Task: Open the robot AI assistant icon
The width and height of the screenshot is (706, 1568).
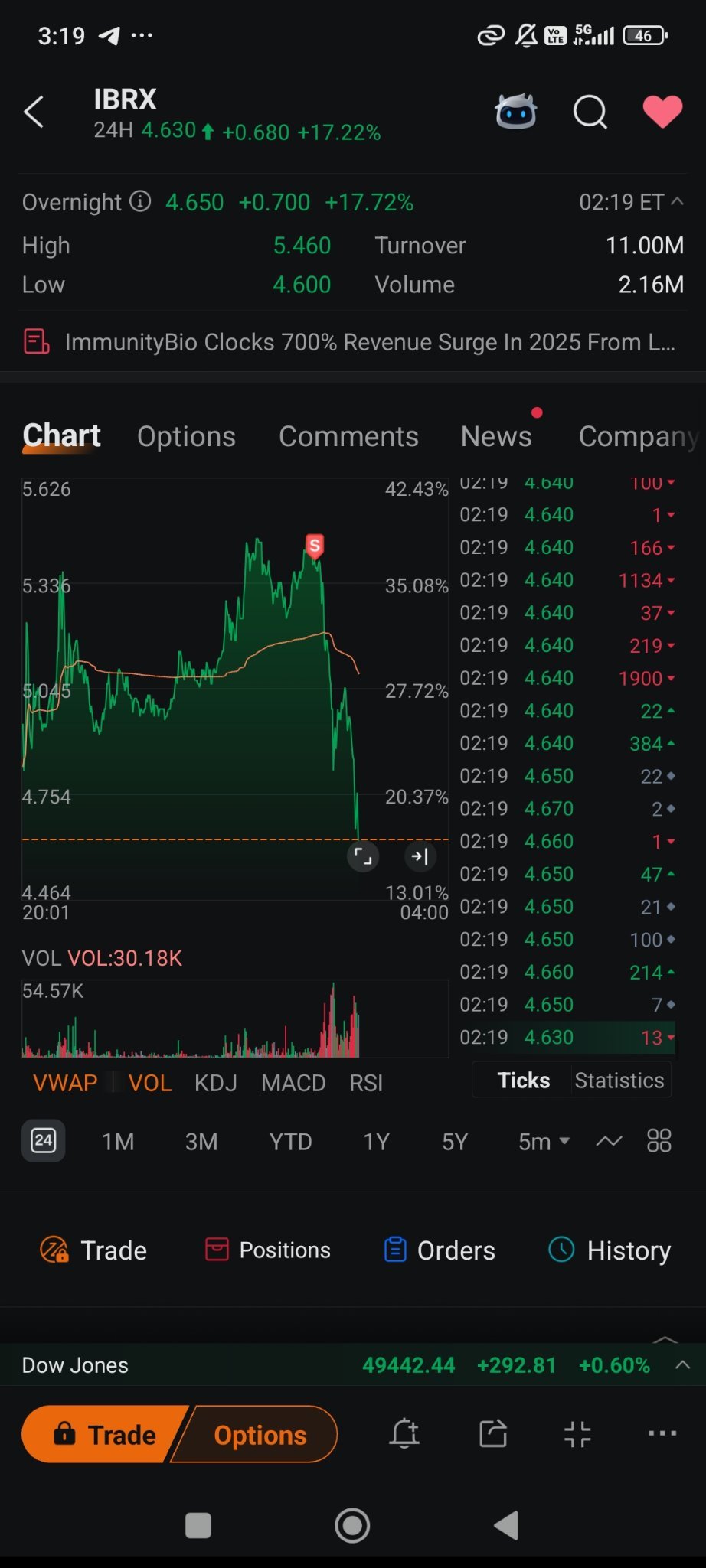Action: (516, 112)
